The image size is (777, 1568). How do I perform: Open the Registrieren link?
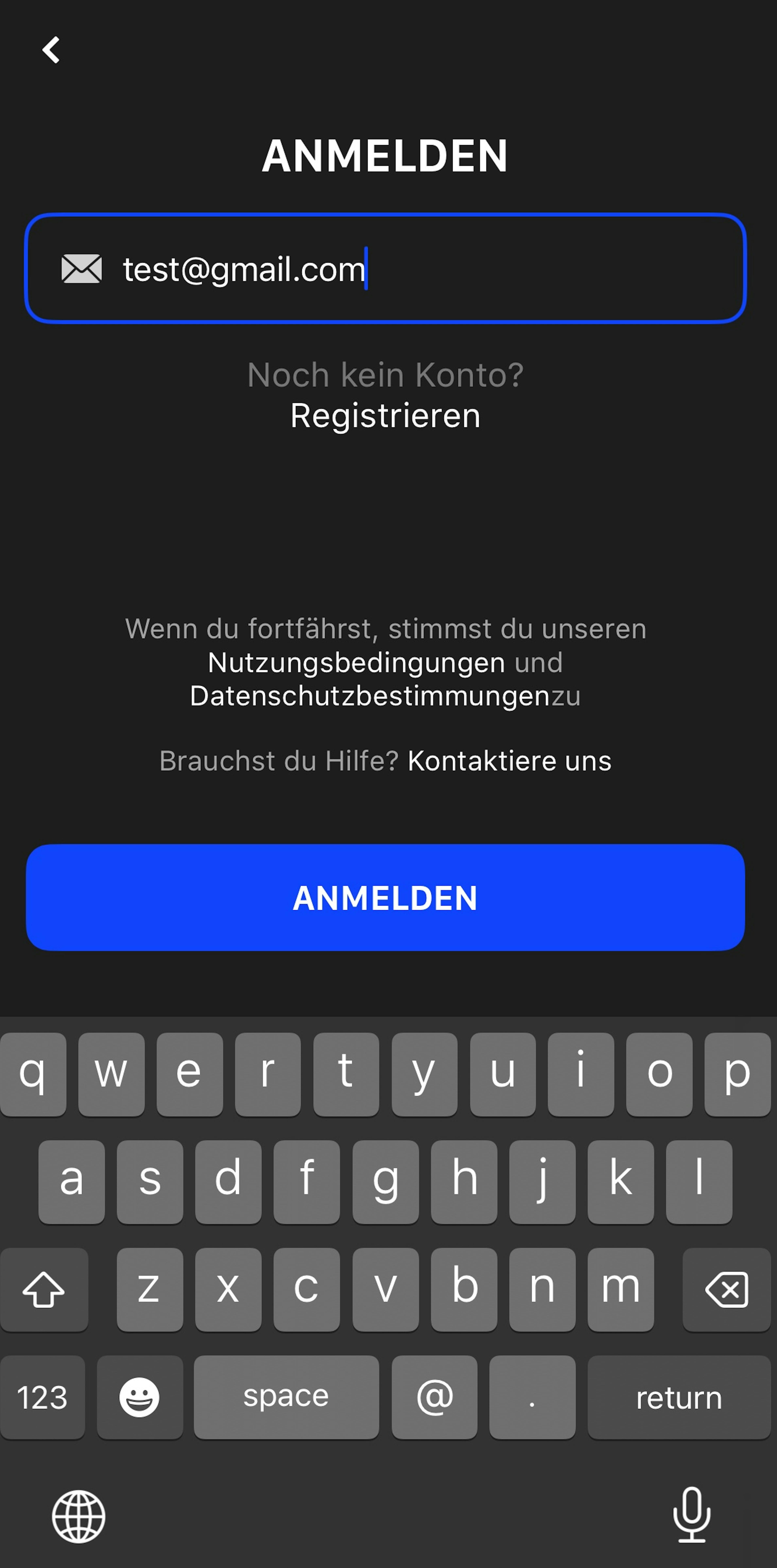tap(385, 416)
